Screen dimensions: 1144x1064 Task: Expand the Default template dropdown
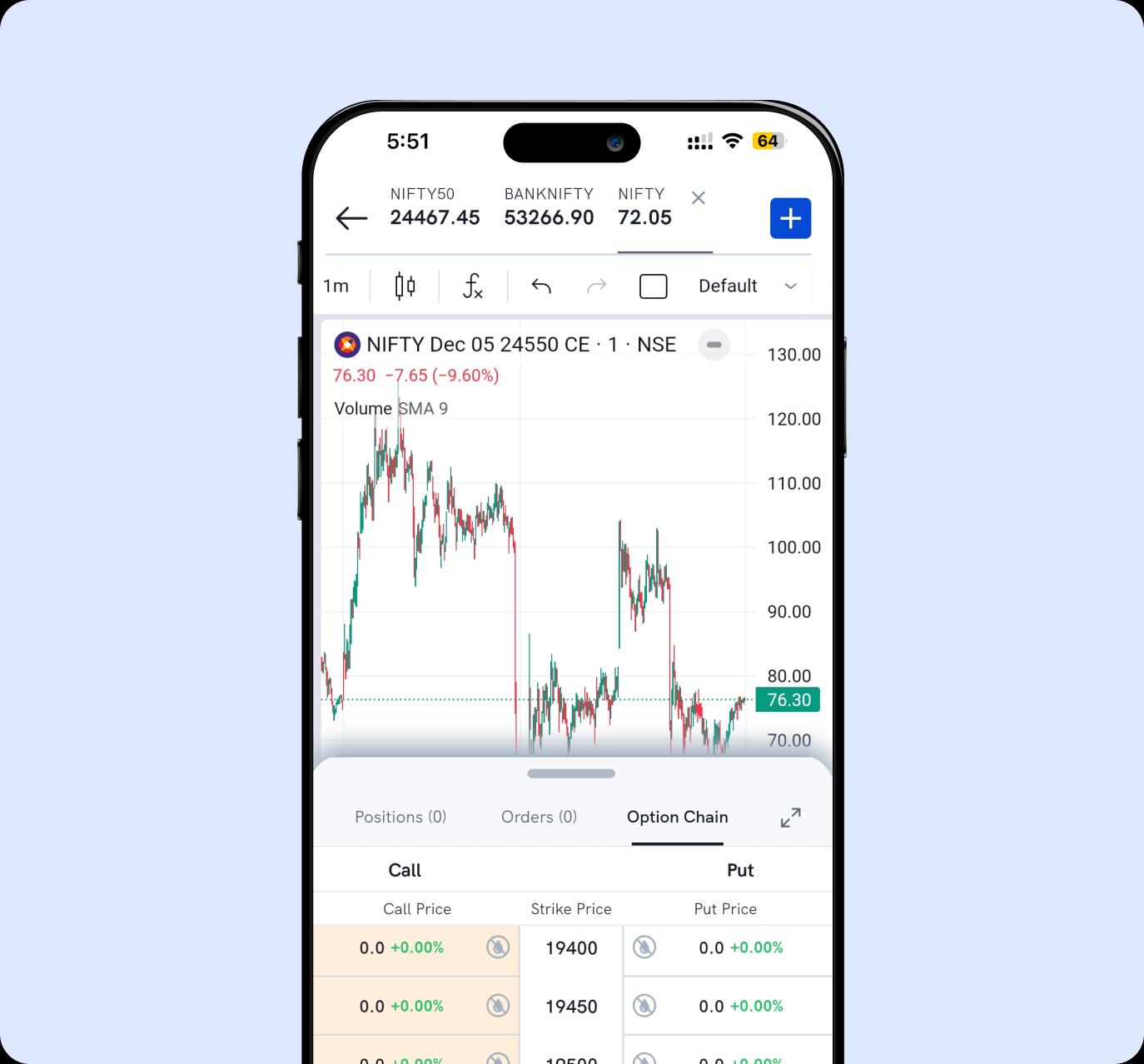coord(747,286)
